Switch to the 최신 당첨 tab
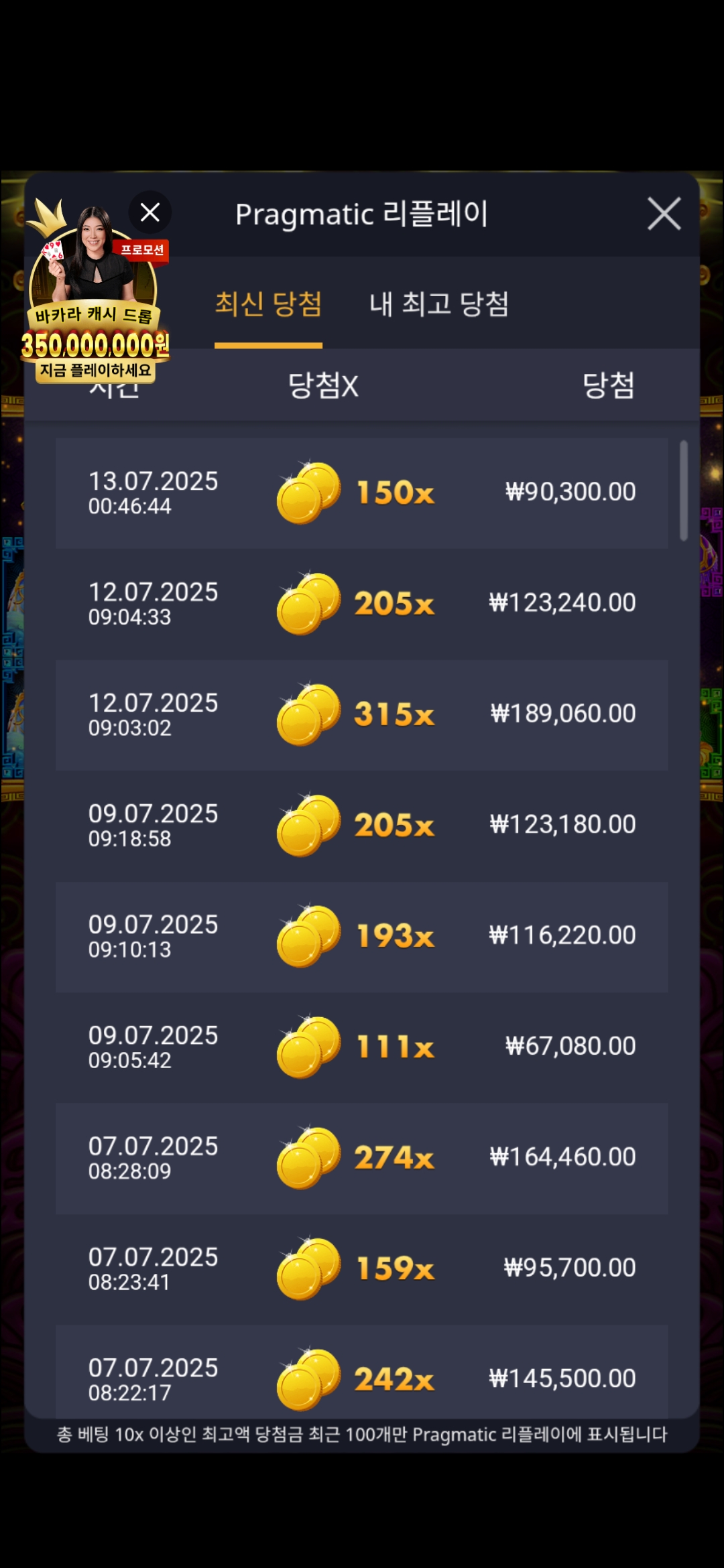Screen dimensions: 724x1568 point(268,305)
